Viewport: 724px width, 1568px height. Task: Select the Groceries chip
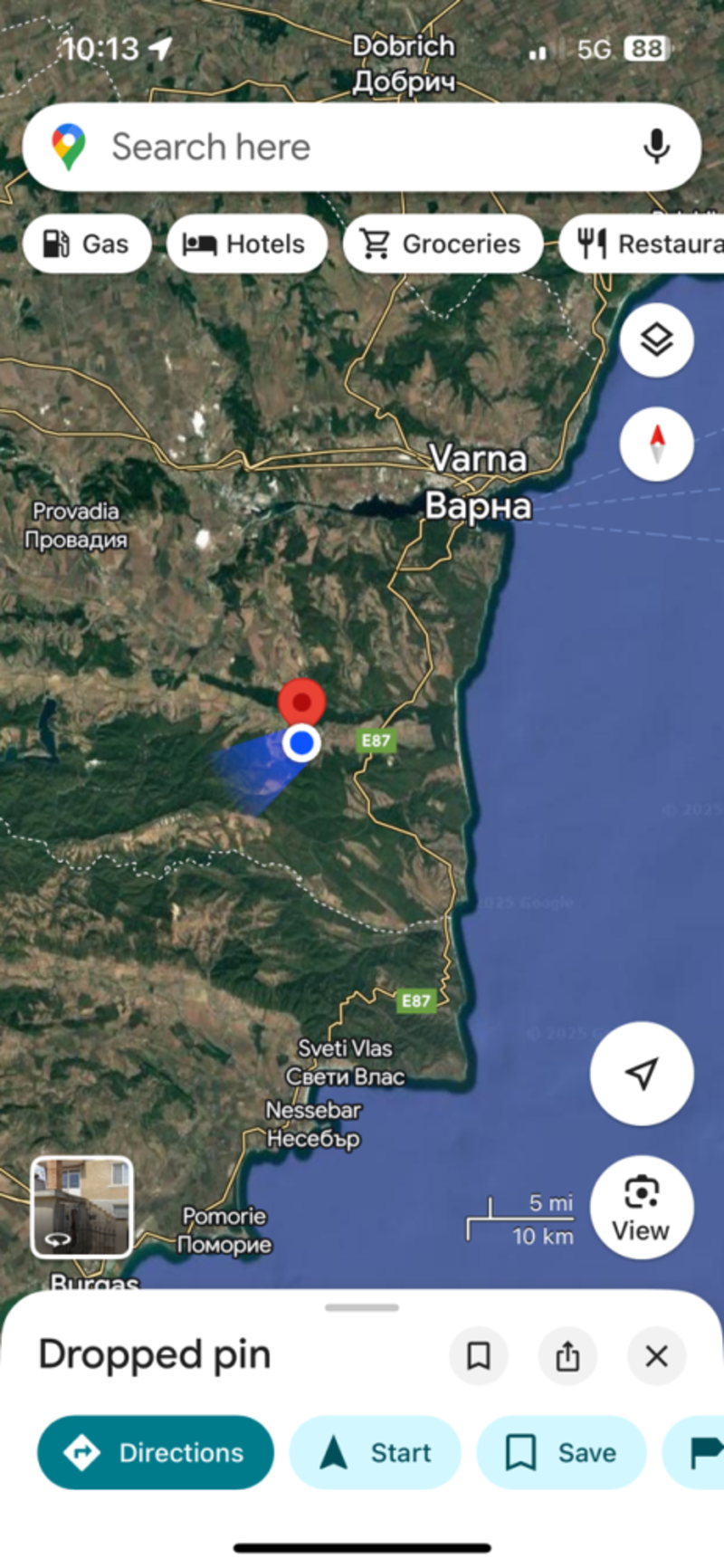[443, 244]
